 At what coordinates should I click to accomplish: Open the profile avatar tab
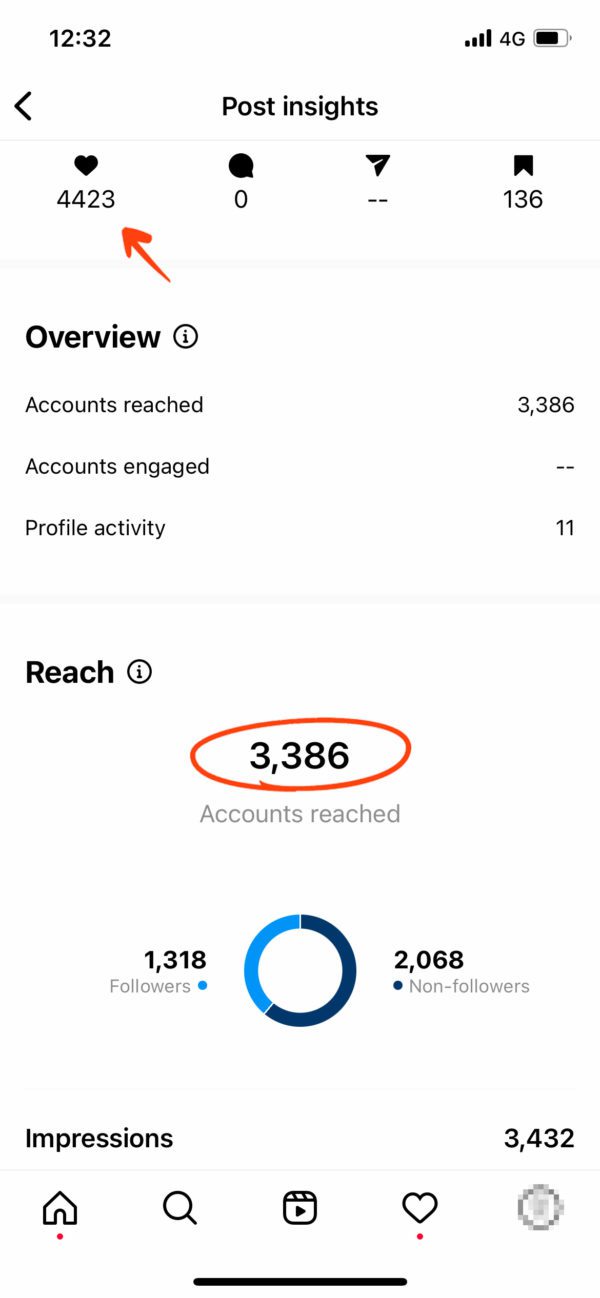541,1208
